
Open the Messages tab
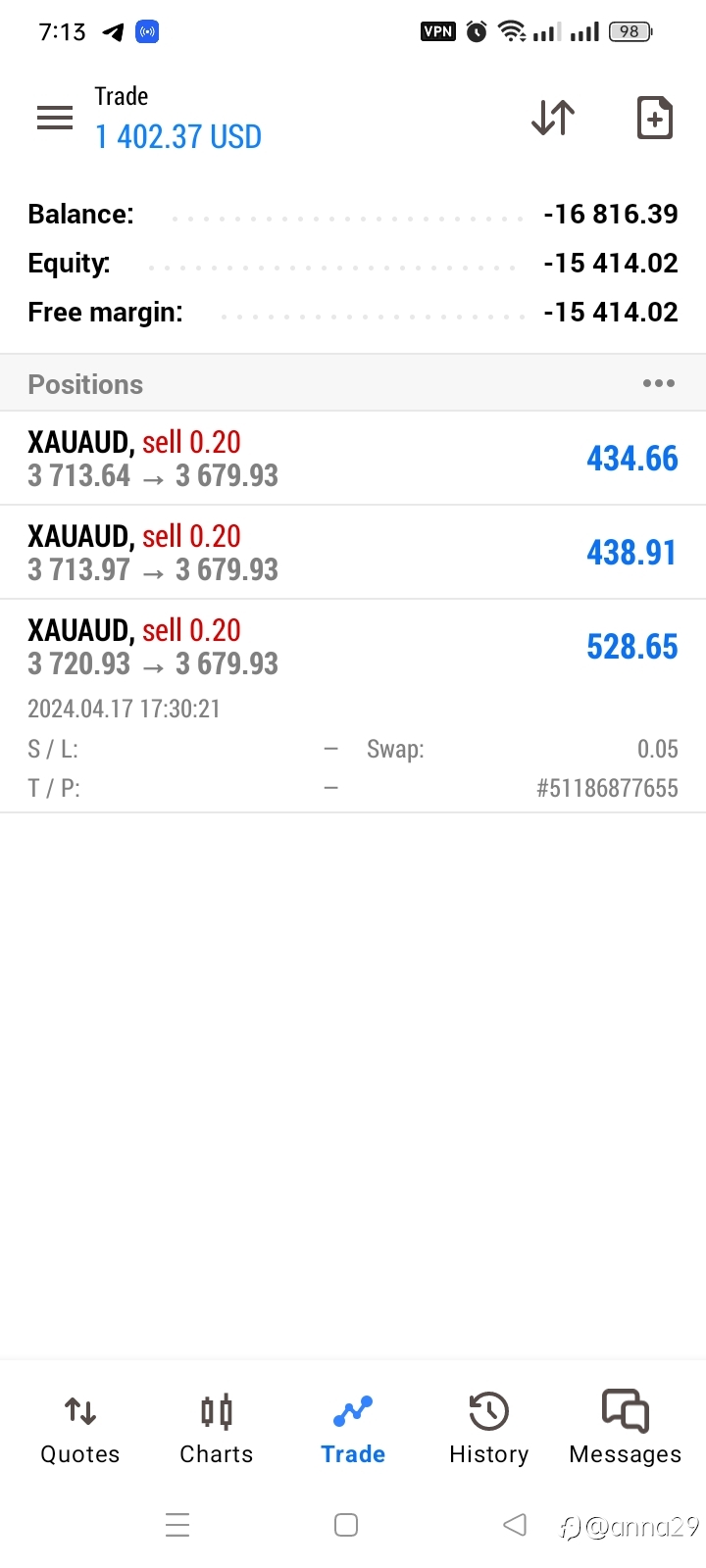[x=626, y=1430]
